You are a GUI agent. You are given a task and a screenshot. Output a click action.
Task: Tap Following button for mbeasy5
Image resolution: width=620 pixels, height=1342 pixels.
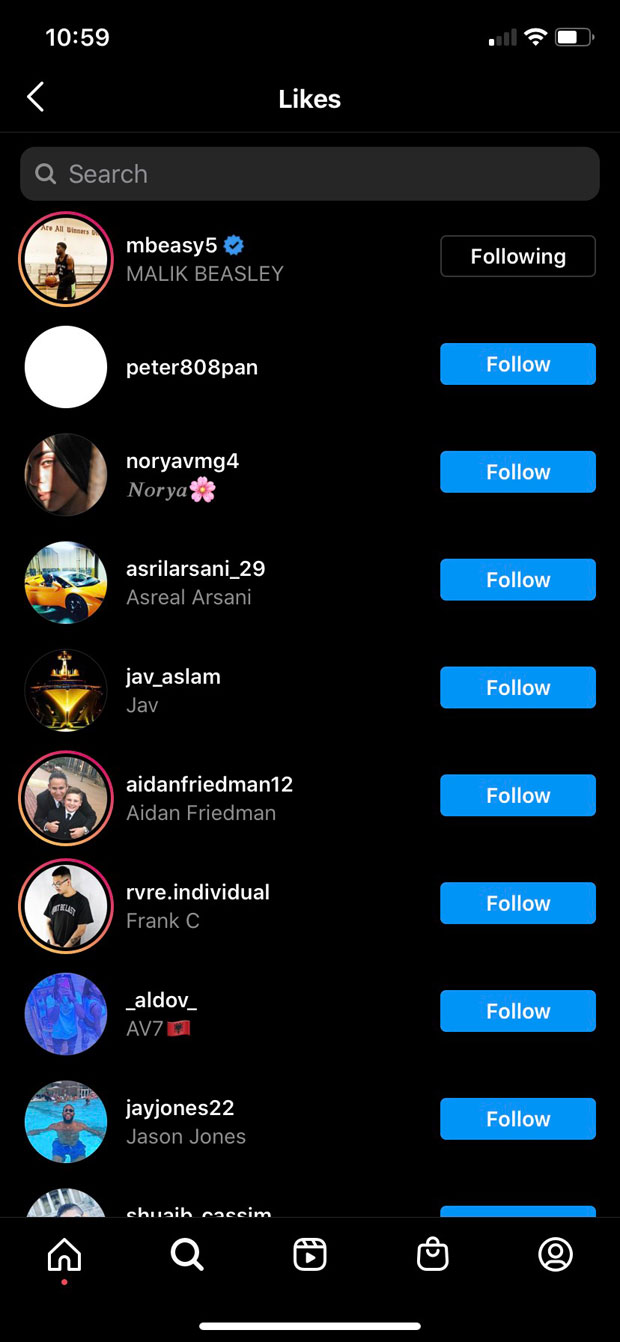(x=517, y=257)
